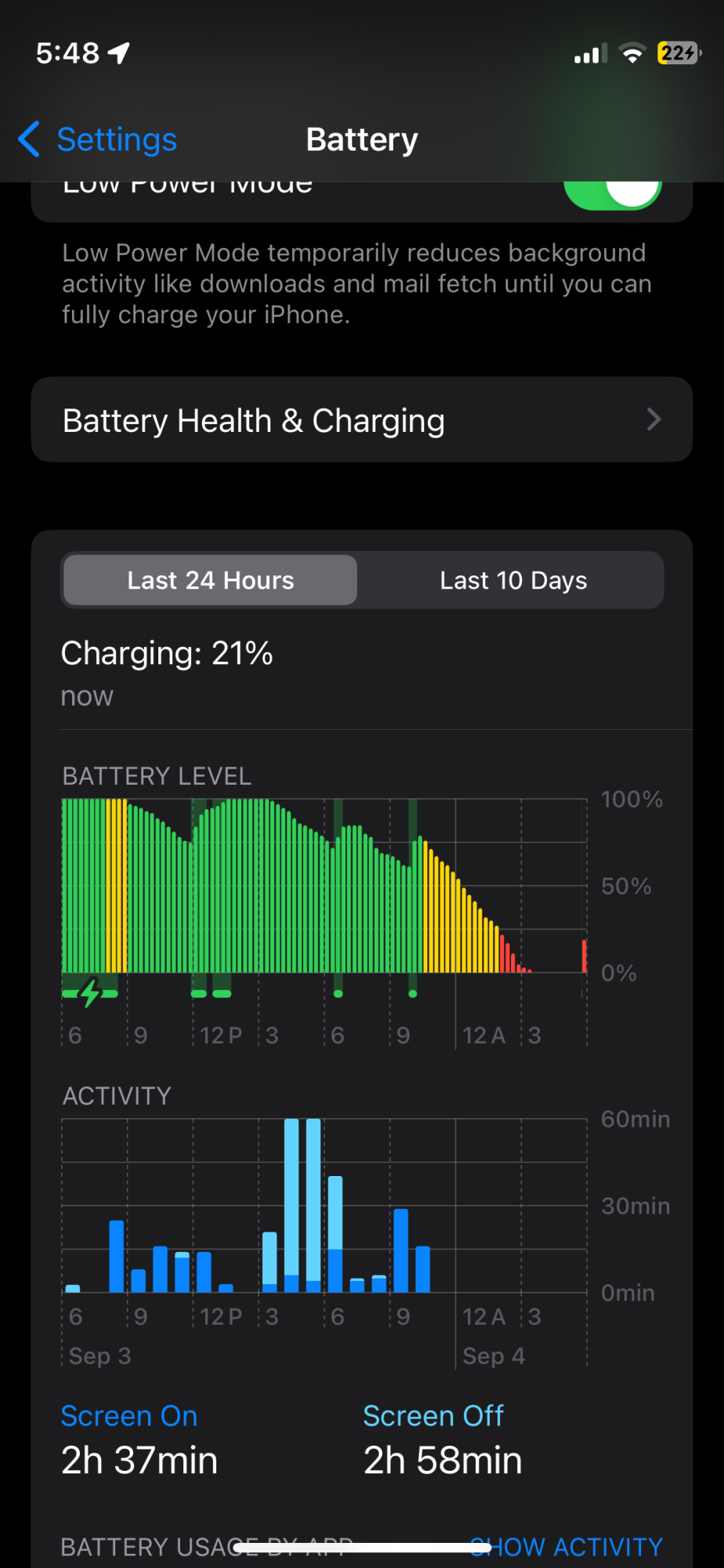724x1568 pixels.
Task: Open Battery Health & Charging
Action: (361, 420)
